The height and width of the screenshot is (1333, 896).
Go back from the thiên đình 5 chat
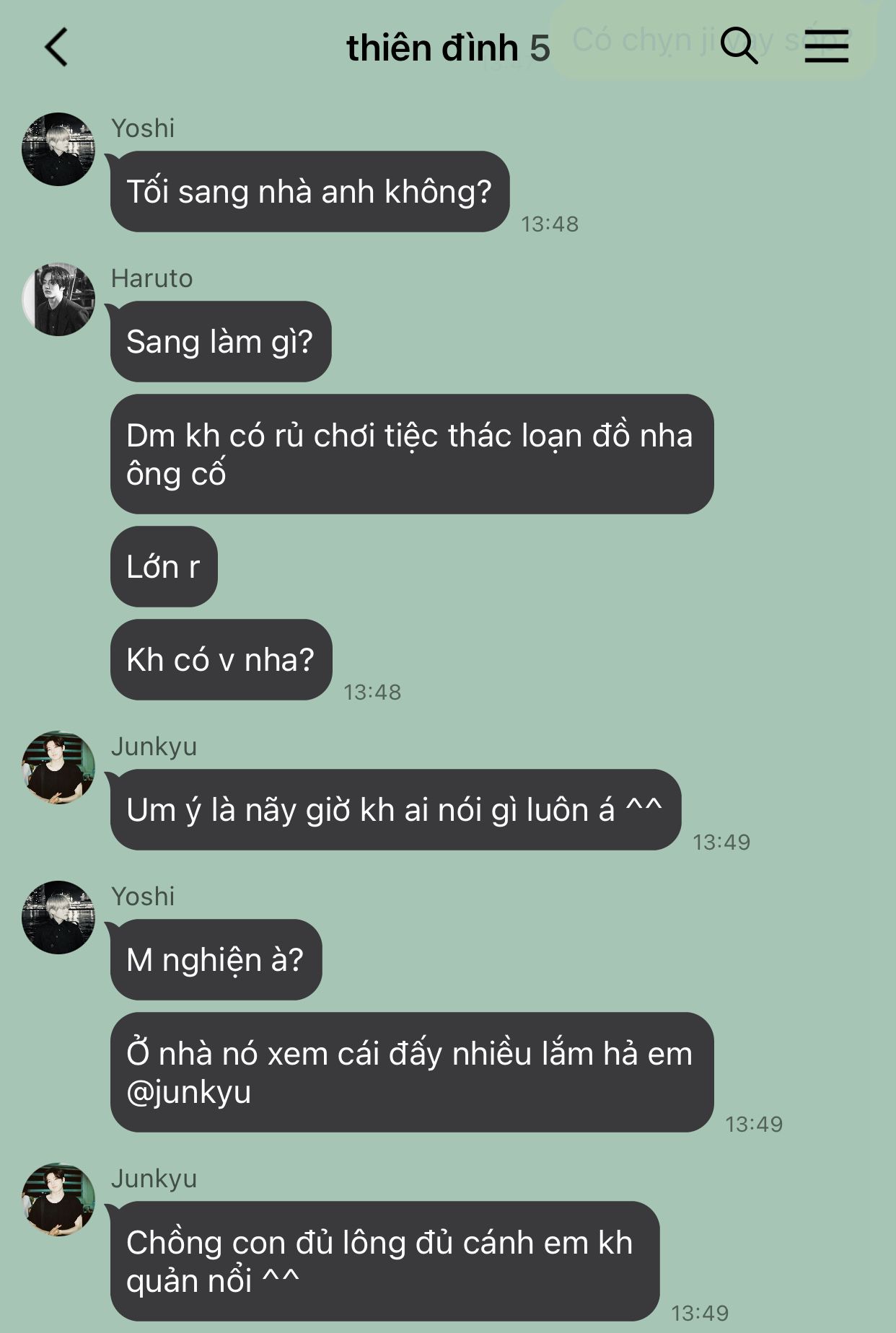pos(56,48)
